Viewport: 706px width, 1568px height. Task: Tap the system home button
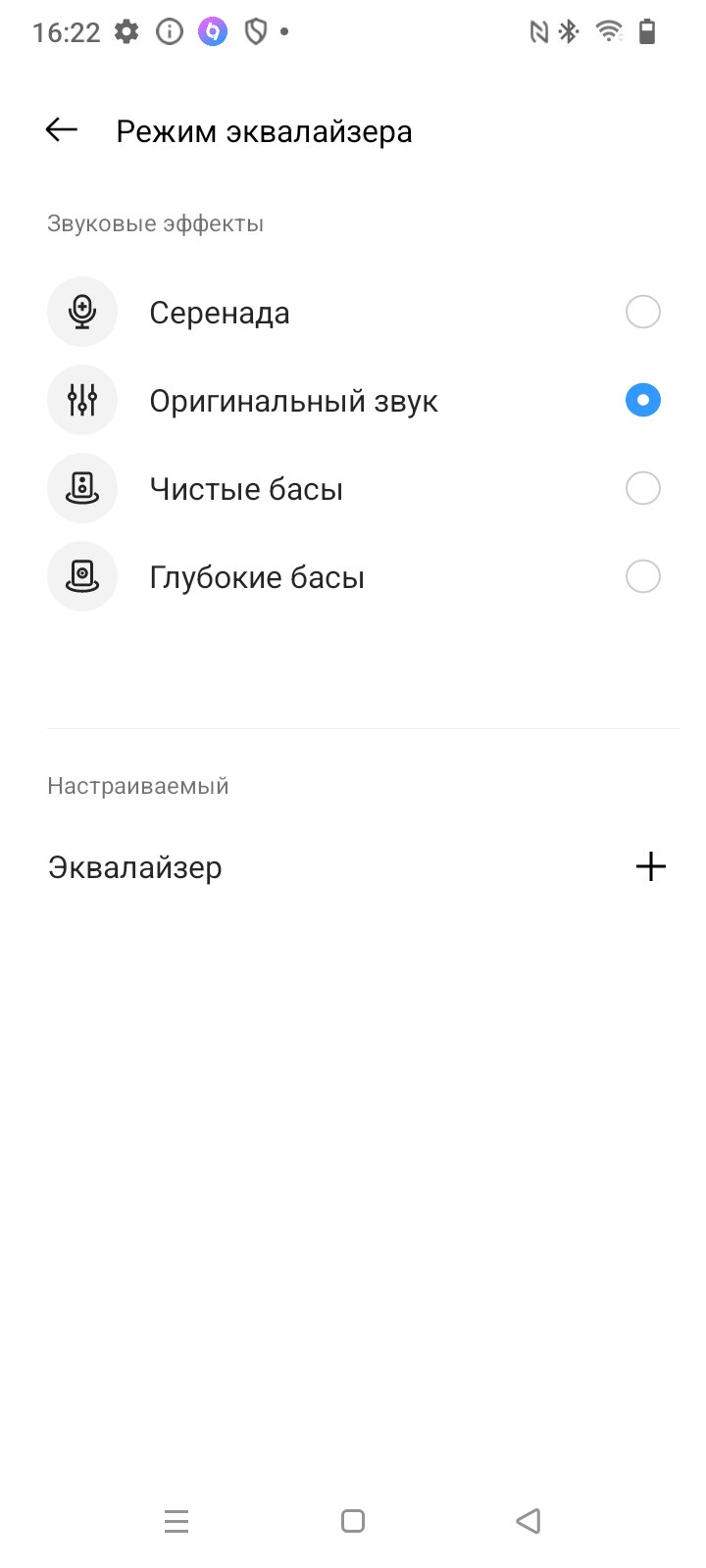(x=353, y=1521)
